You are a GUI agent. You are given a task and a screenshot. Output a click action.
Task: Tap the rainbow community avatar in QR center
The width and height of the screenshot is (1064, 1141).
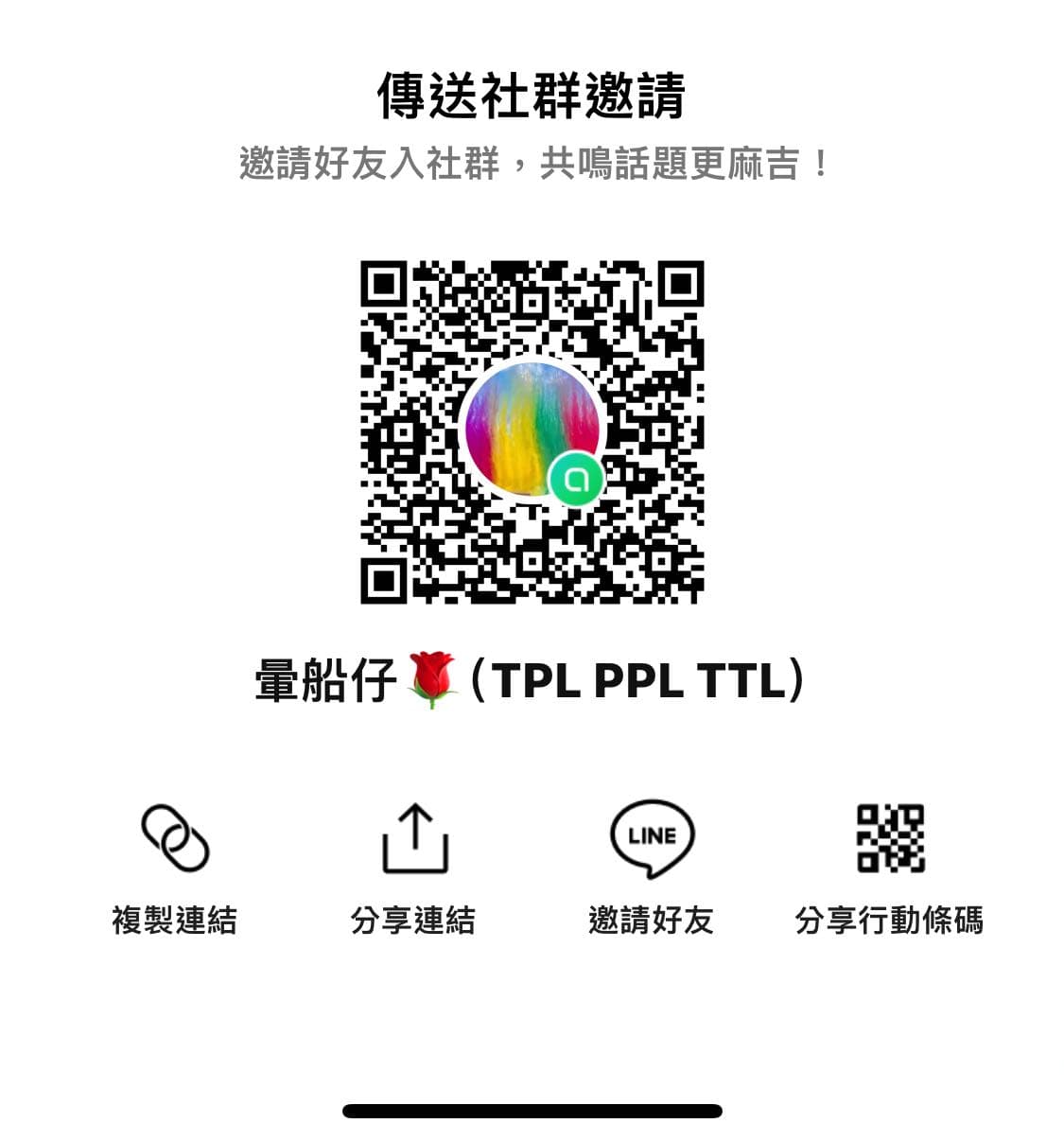(x=532, y=430)
